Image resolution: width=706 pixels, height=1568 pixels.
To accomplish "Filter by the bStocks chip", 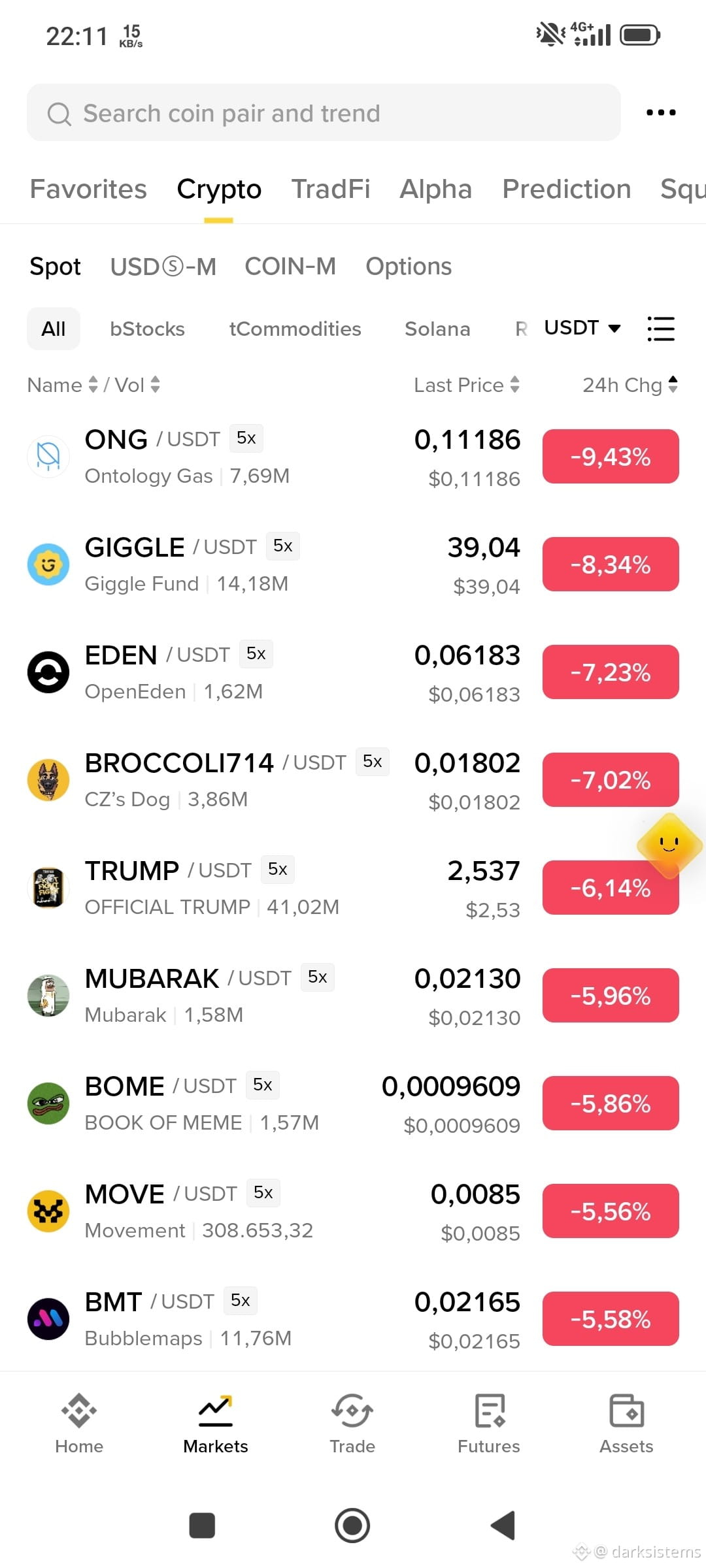I will point(147,329).
